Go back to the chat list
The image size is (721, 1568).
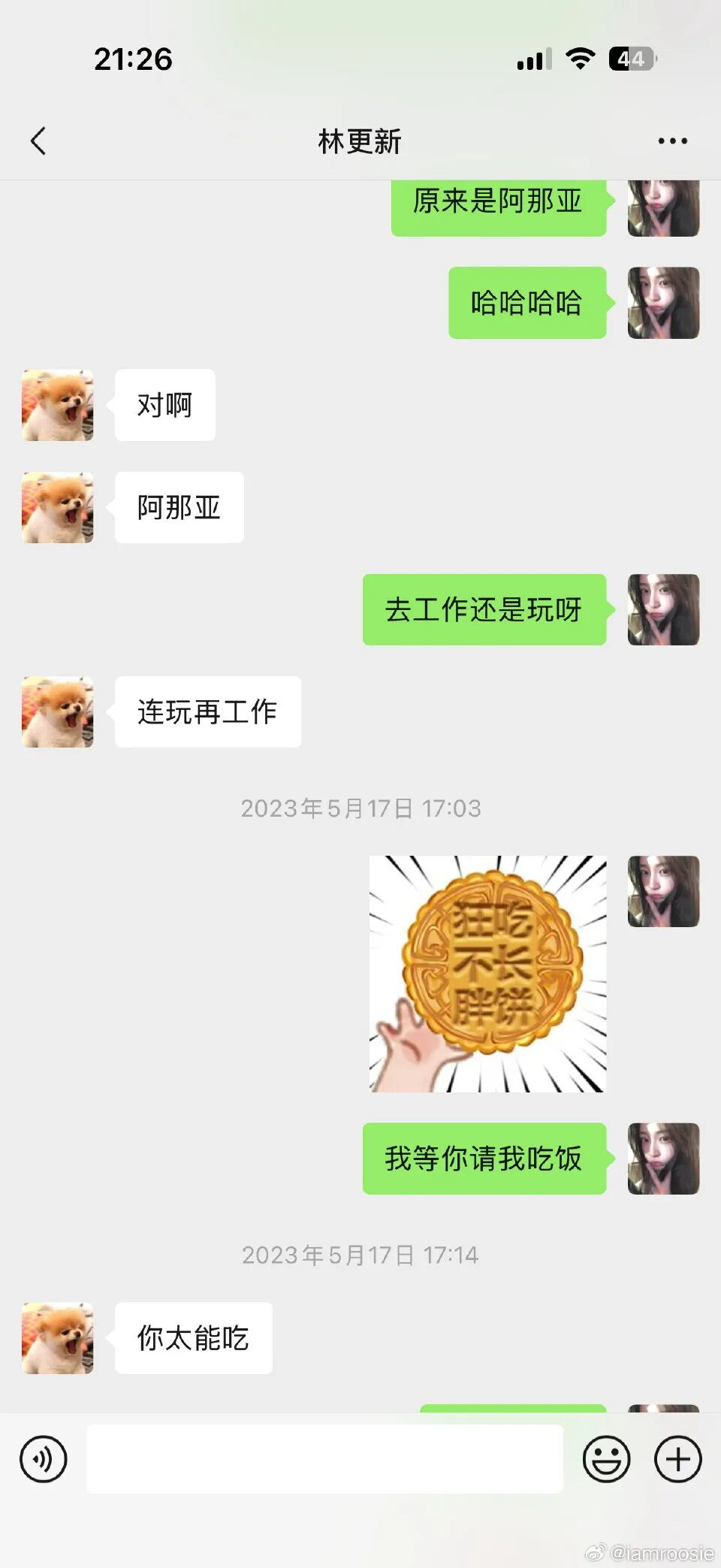point(39,140)
